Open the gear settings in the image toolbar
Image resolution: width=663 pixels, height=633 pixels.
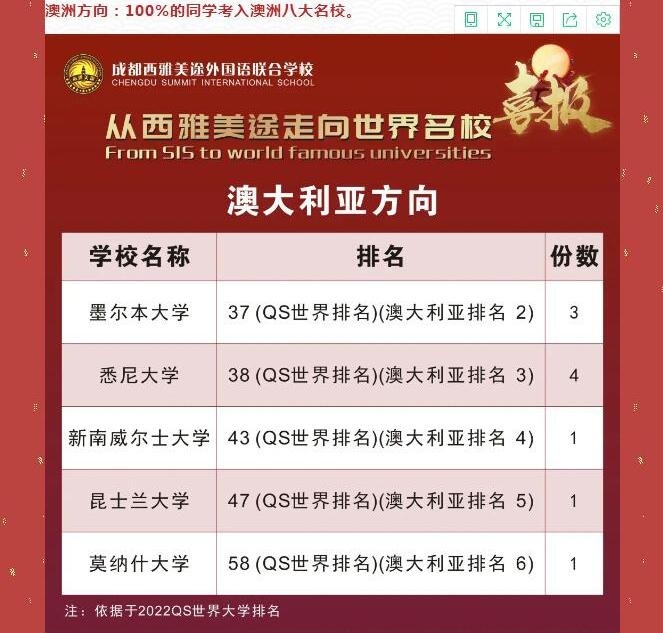603,19
